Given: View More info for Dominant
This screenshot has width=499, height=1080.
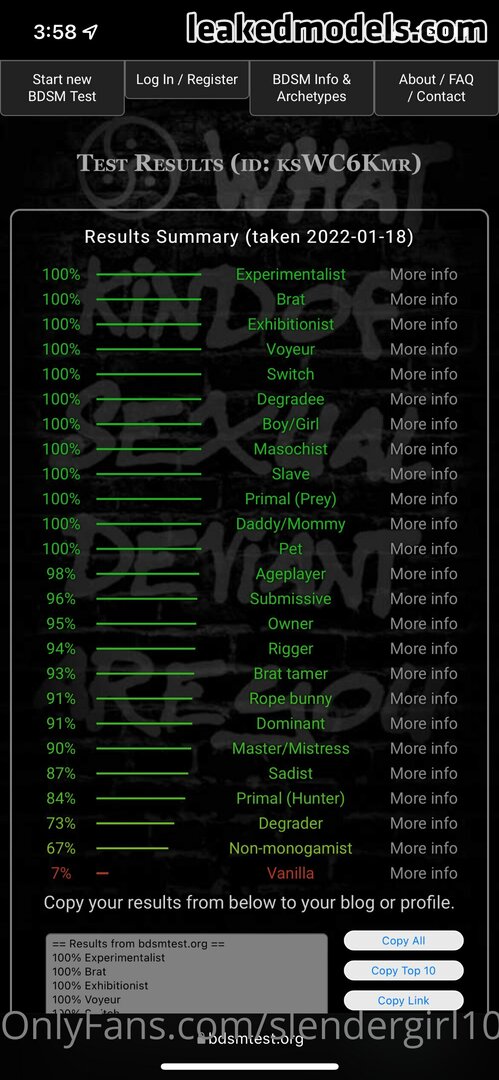Looking at the screenshot, I should click(x=423, y=723).
